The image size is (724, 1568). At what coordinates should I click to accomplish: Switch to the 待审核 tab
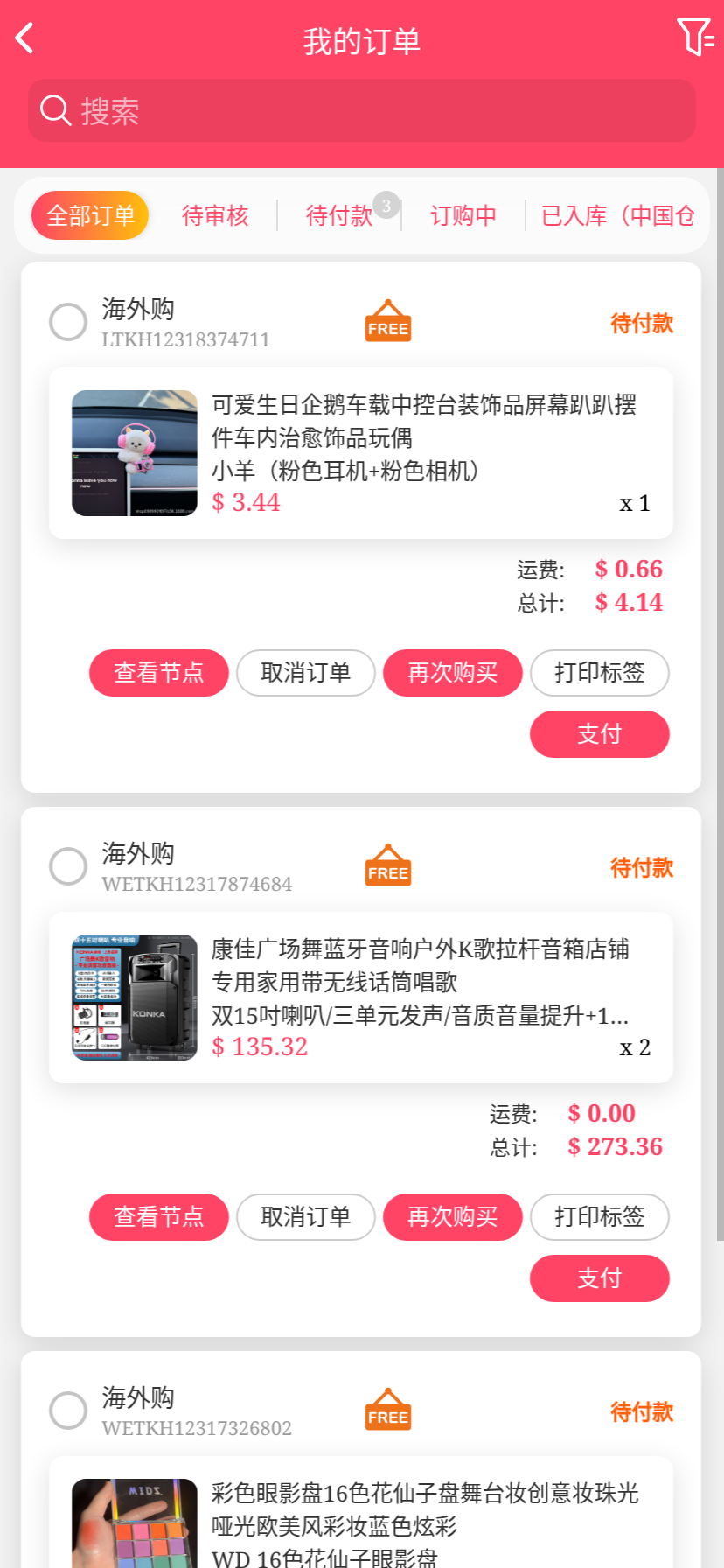(215, 215)
